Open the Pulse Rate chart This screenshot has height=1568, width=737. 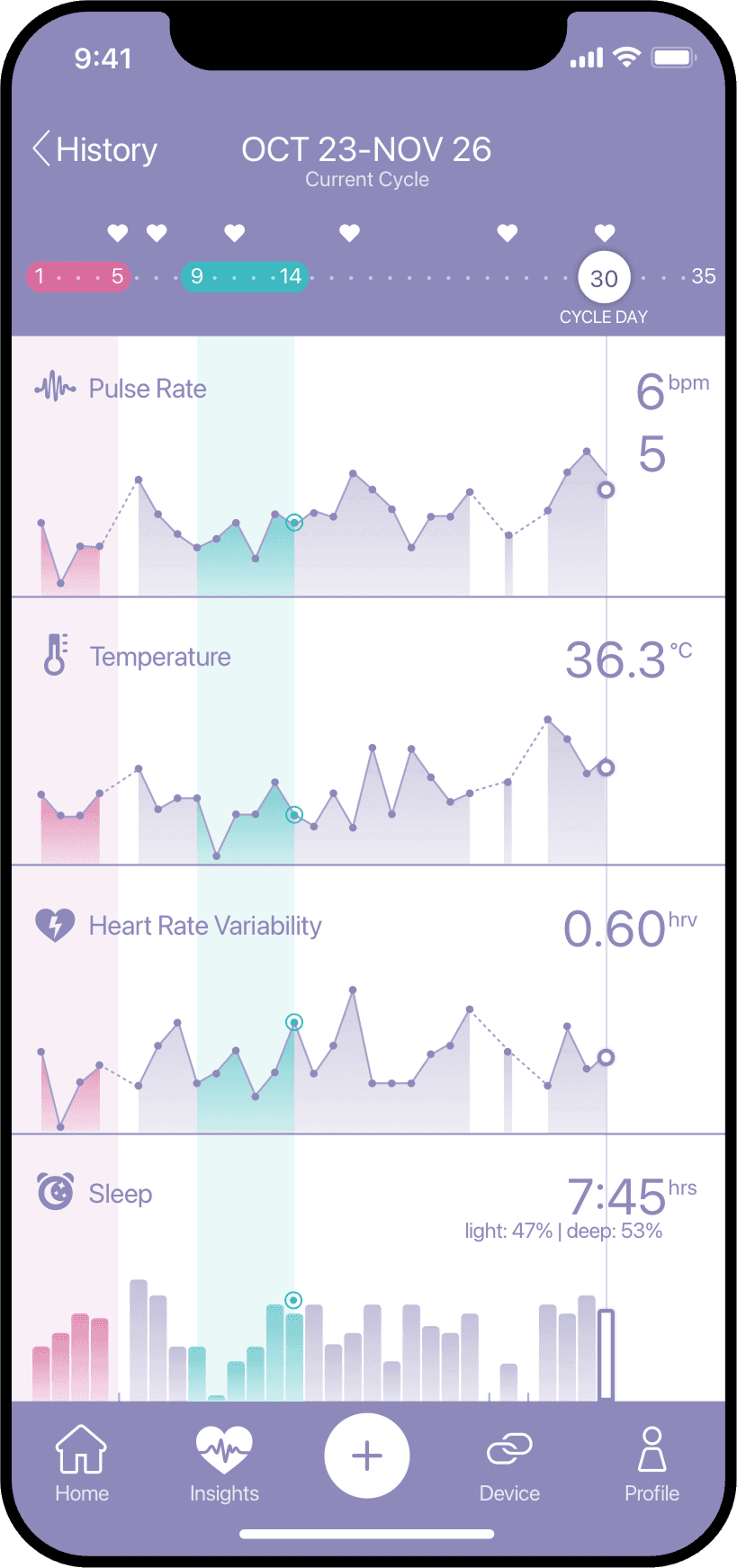click(x=148, y=389)
